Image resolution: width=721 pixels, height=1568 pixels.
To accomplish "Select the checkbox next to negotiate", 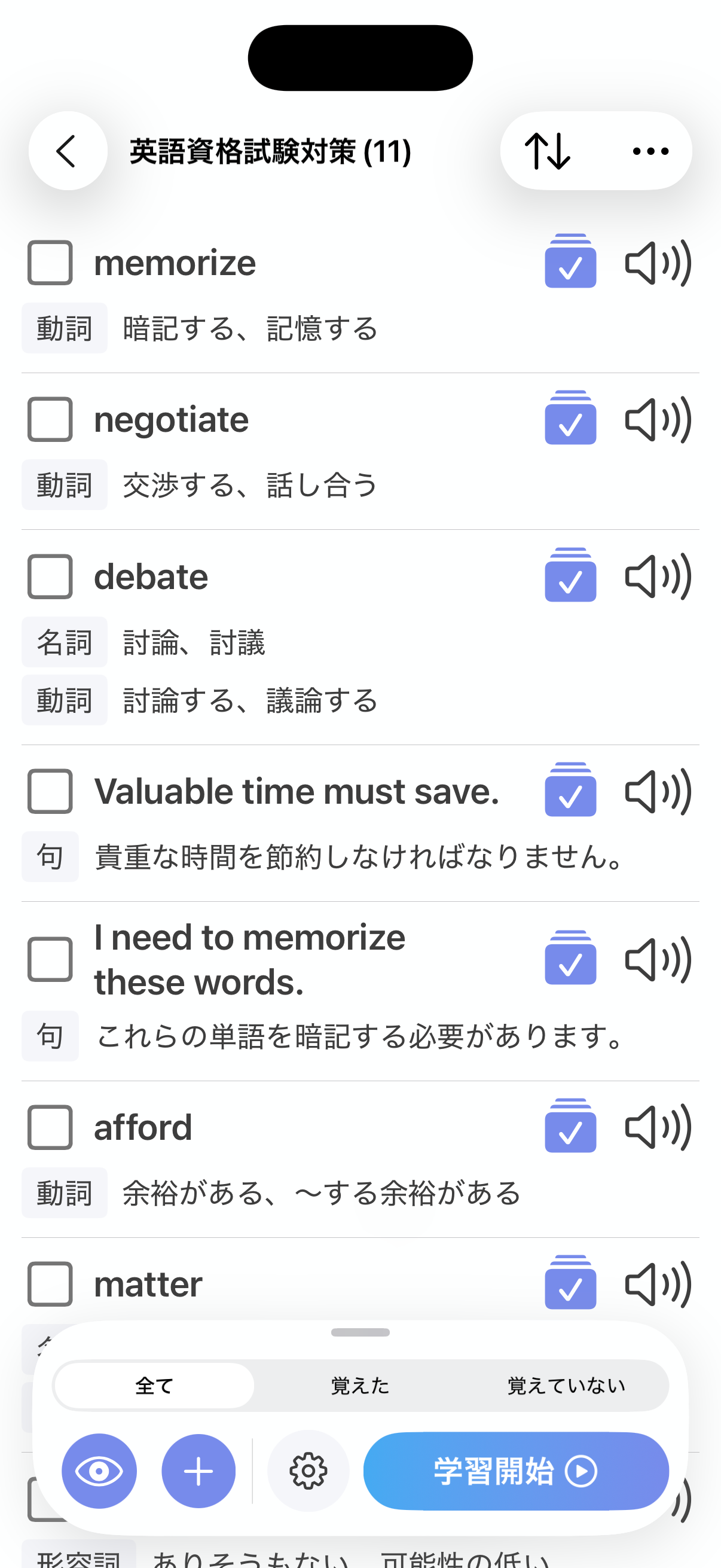I will [50, 419].
